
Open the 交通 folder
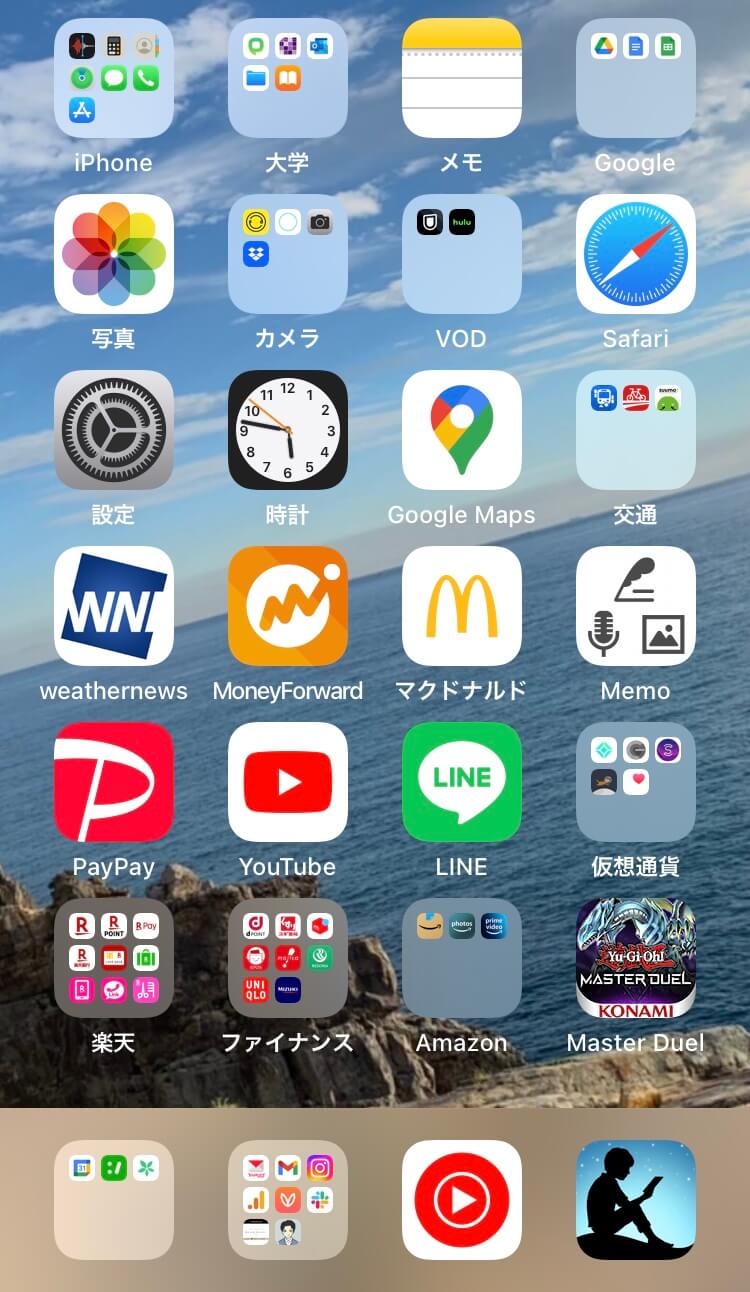pos(635,430)
